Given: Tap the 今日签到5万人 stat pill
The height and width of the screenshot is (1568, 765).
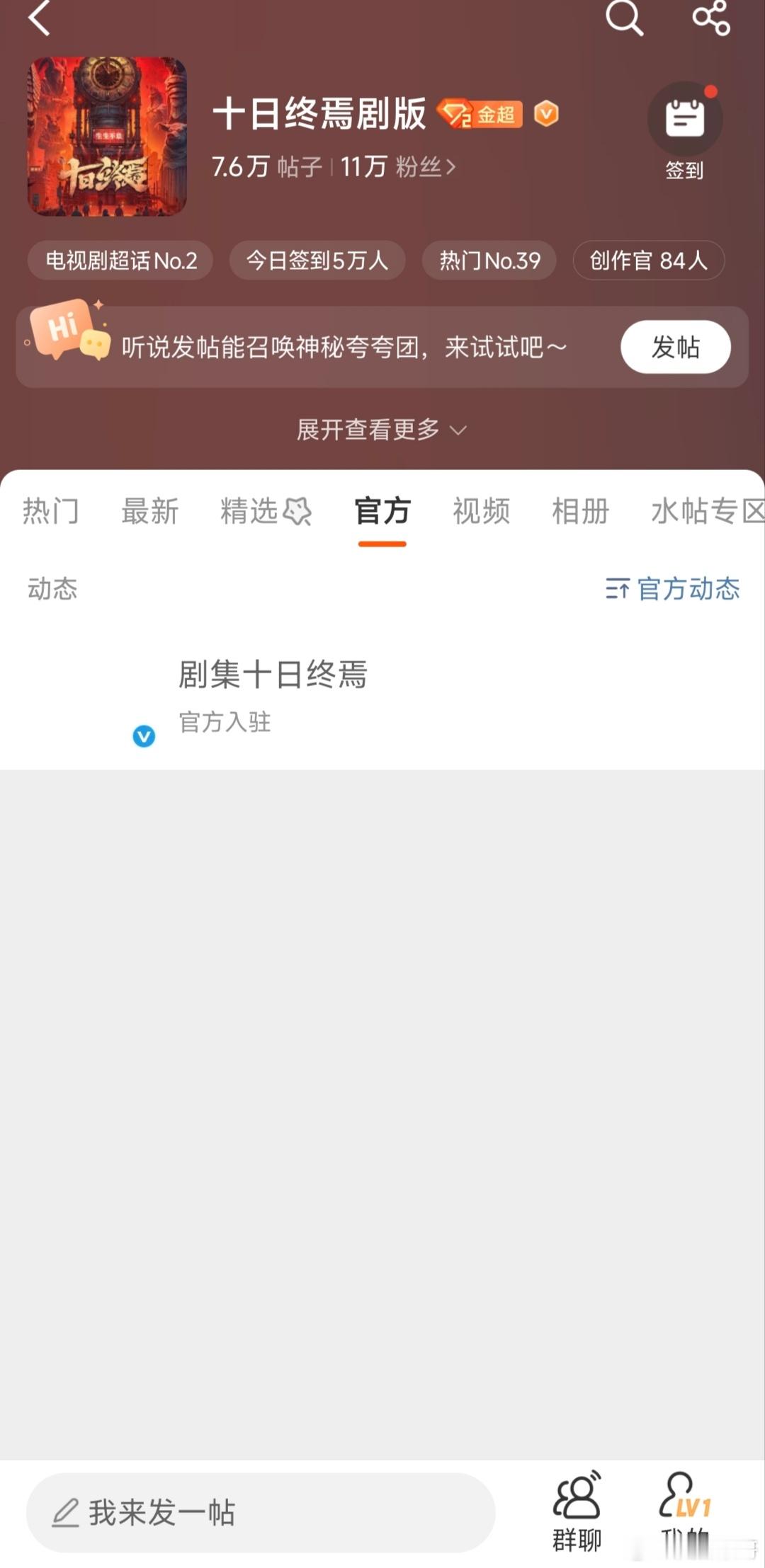Looking at the screenshot, I should [317, 260].
